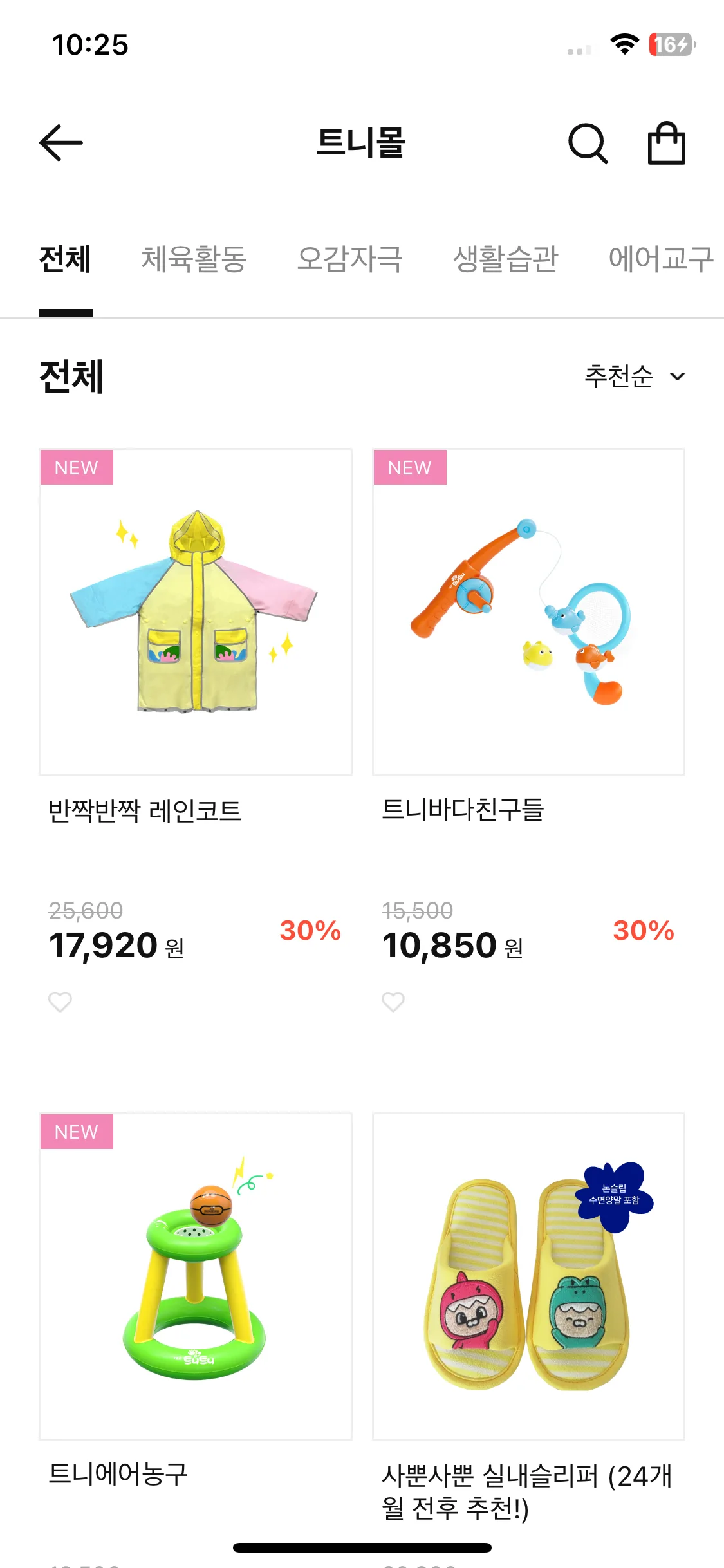This screenshot has height=1568, width=724.
Task: Go back using the arrow icon
Action: (x=61, y=143)
